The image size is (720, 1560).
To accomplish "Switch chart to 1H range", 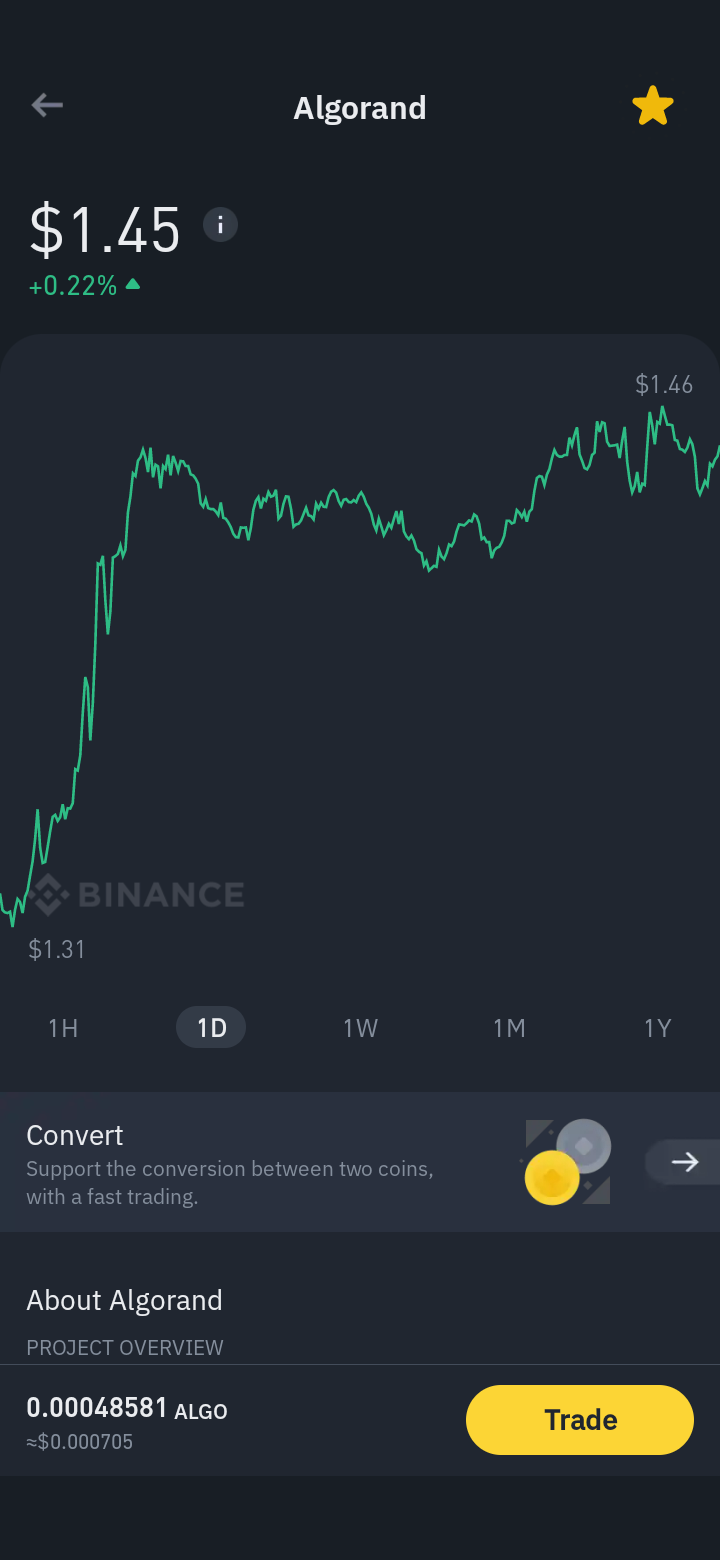I will 63,1028.
